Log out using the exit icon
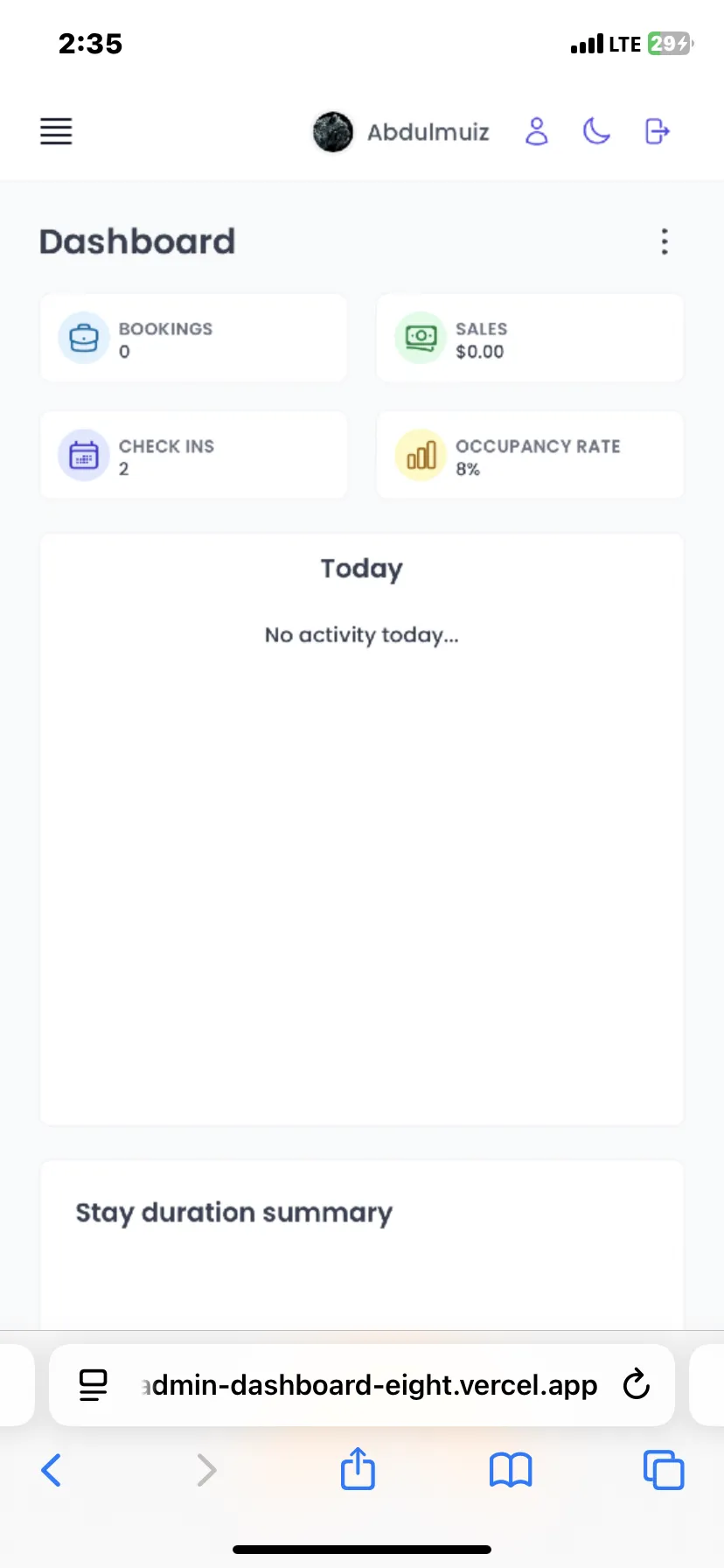 pyautogui.click(x=657, y=131)
